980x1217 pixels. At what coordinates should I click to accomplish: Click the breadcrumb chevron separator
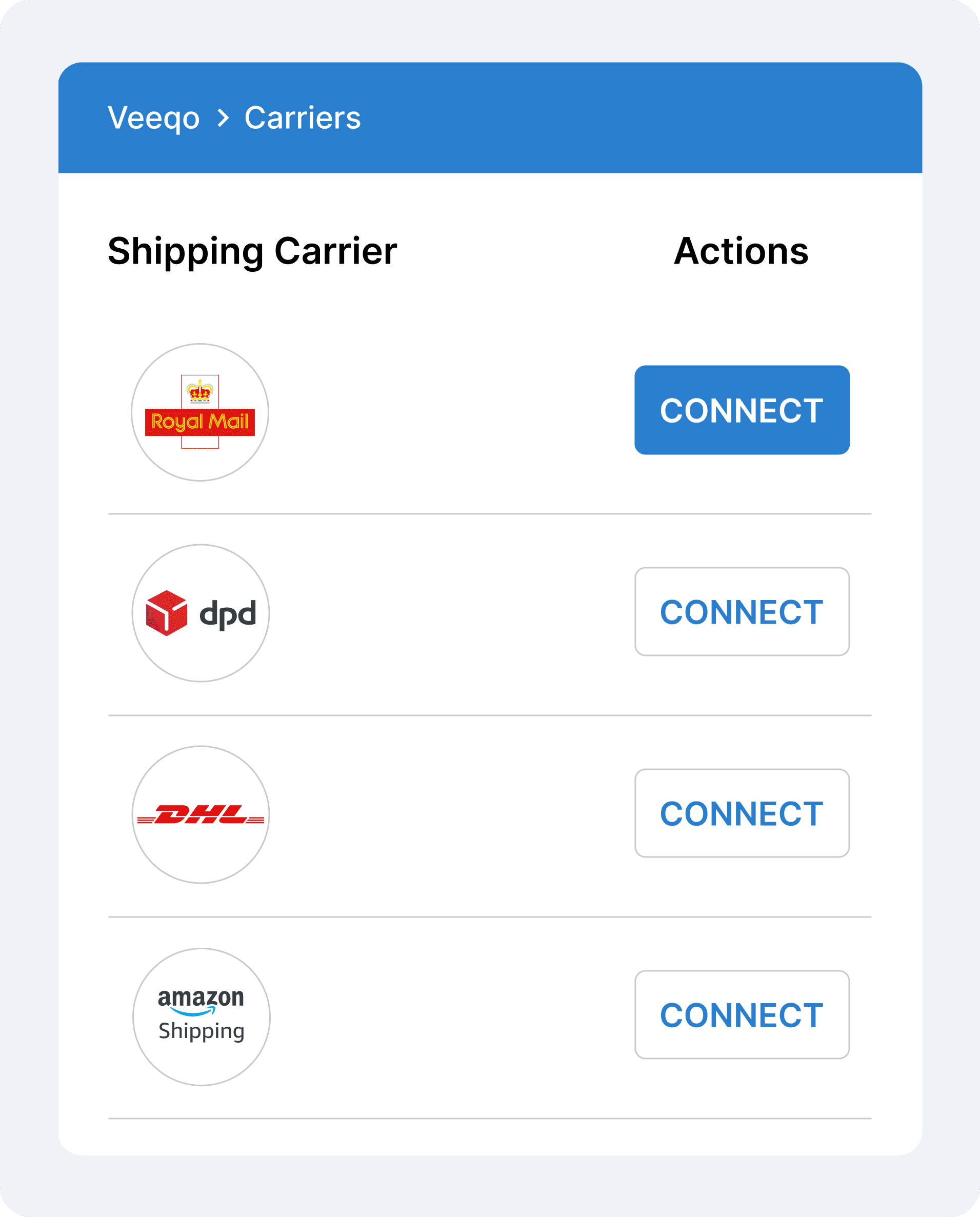(224, 117)
